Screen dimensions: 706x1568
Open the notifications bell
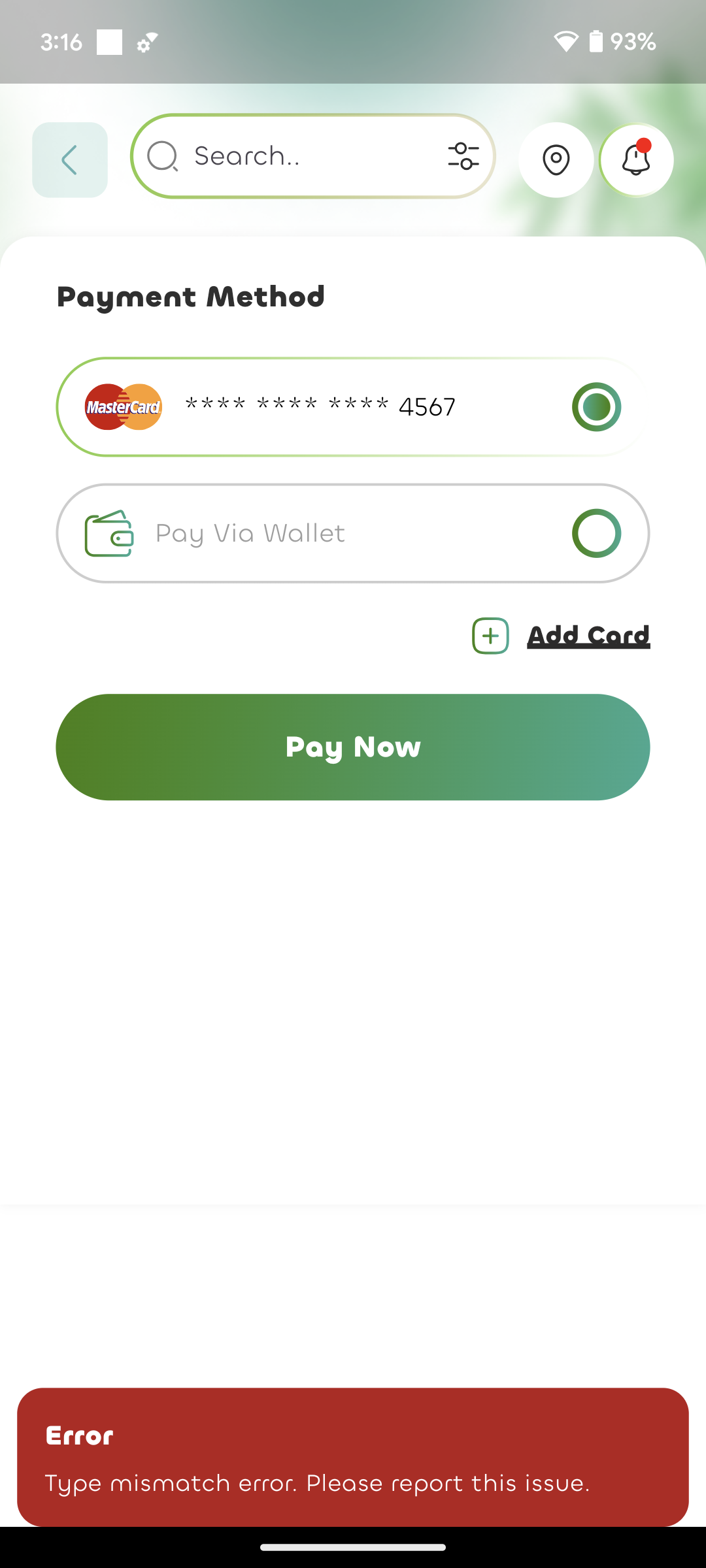pos(636,160)
